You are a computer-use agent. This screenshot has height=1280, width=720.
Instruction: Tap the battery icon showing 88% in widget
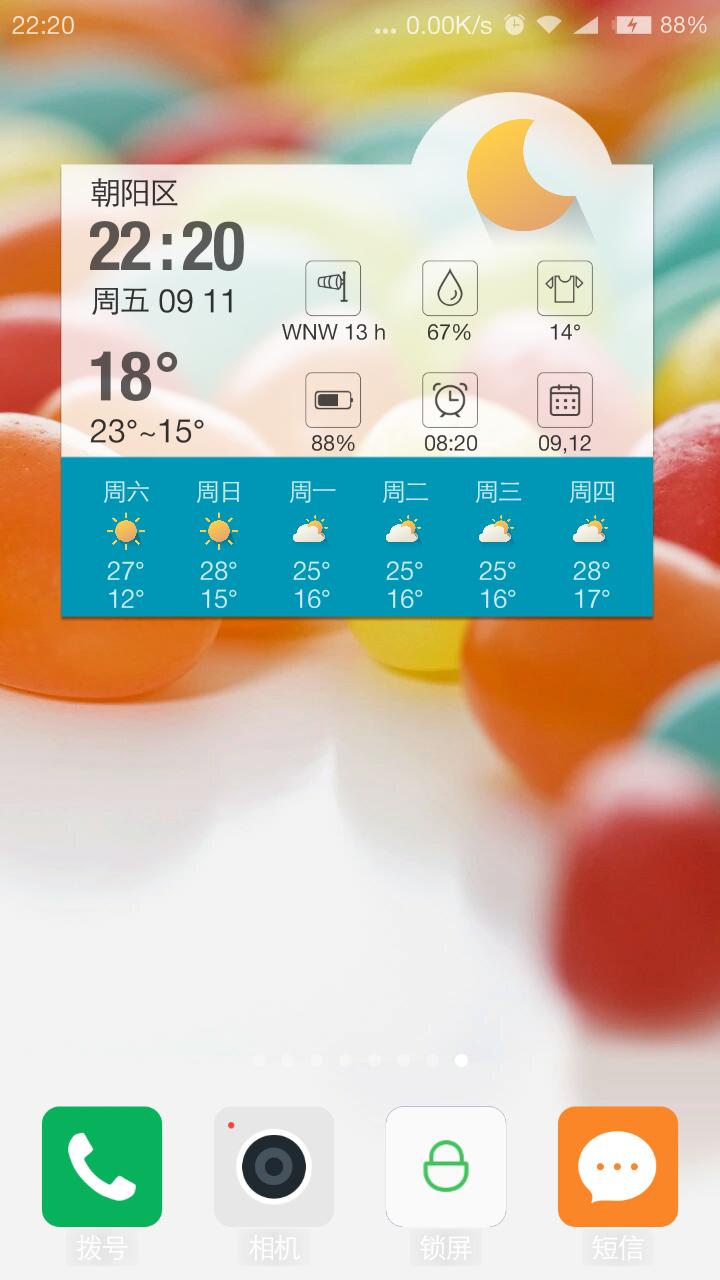click(331, 398)
